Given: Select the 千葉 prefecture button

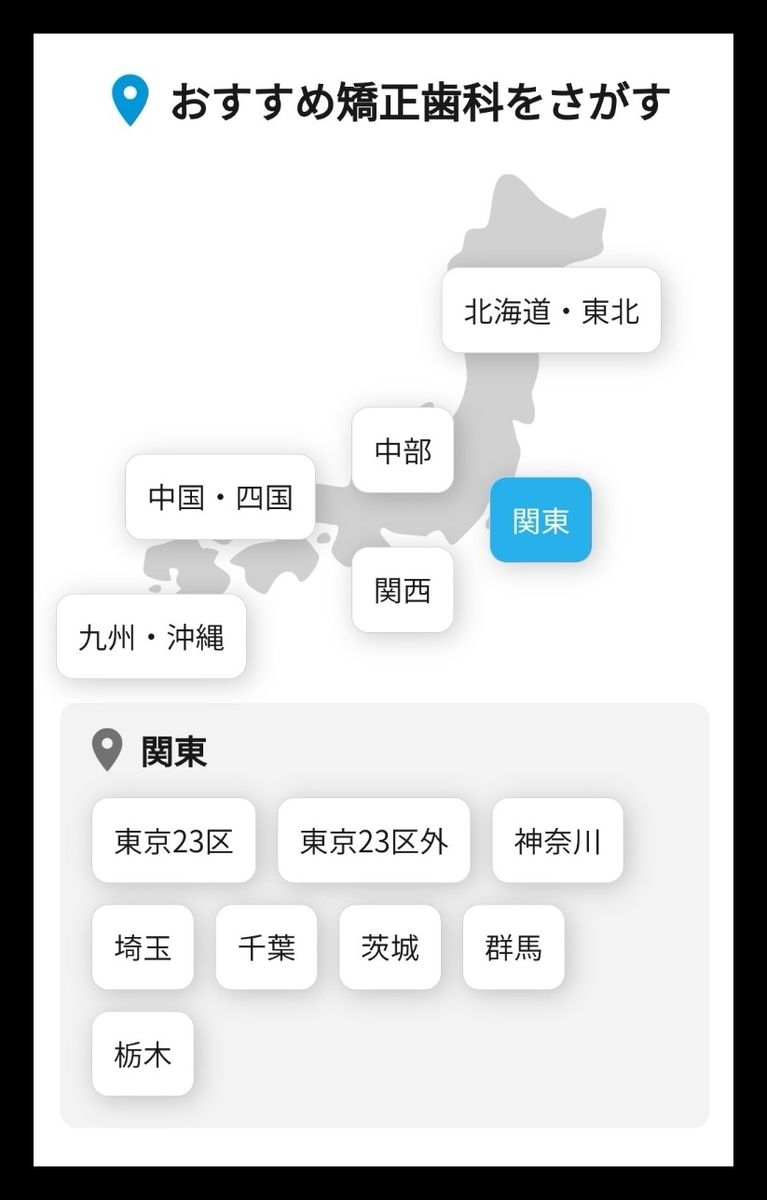Looking at the screenshot, I should click(x=266, y=947).
